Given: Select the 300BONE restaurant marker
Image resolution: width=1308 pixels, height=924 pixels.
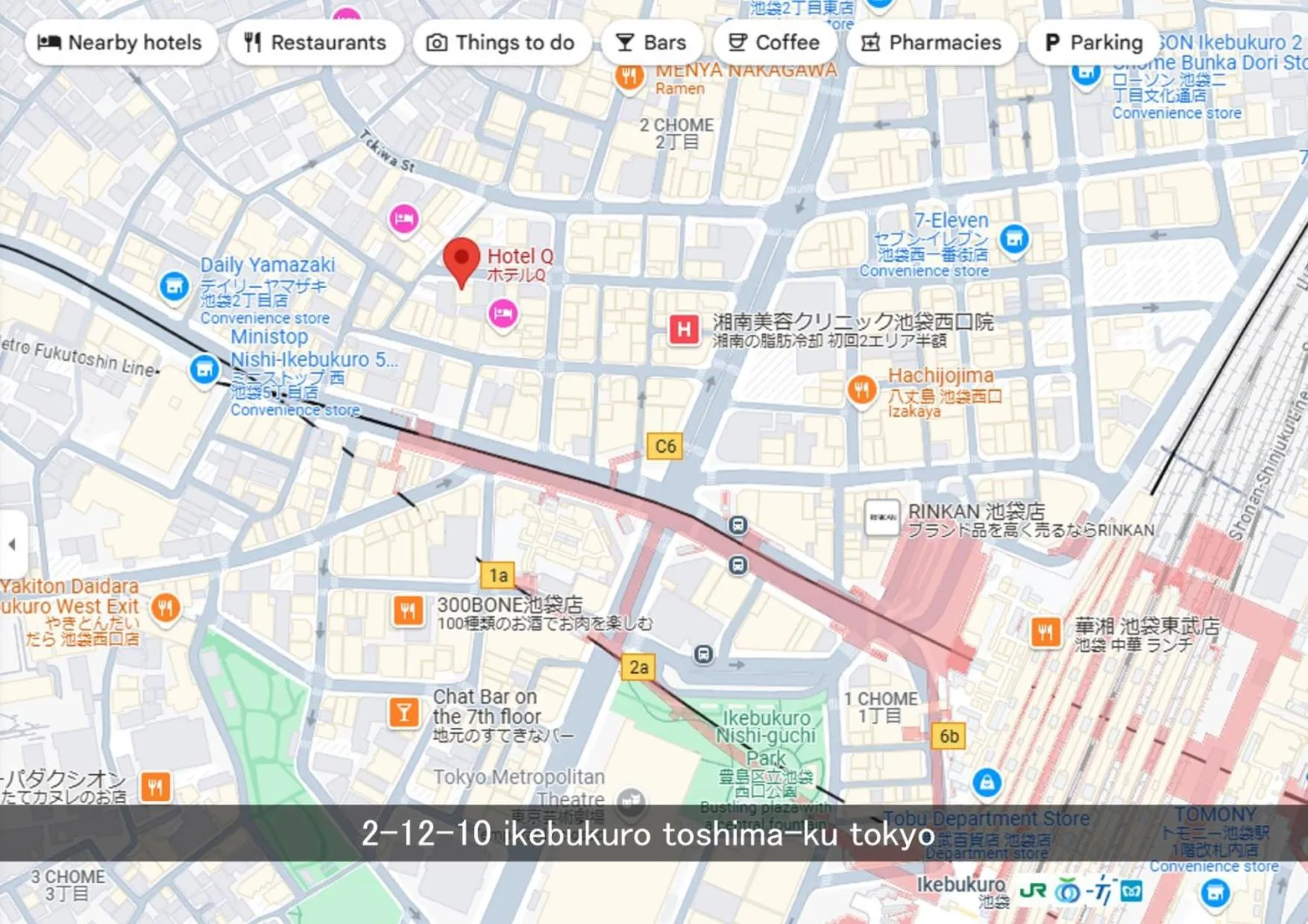Looking at the screenshot, I should (x=408, y=612).
